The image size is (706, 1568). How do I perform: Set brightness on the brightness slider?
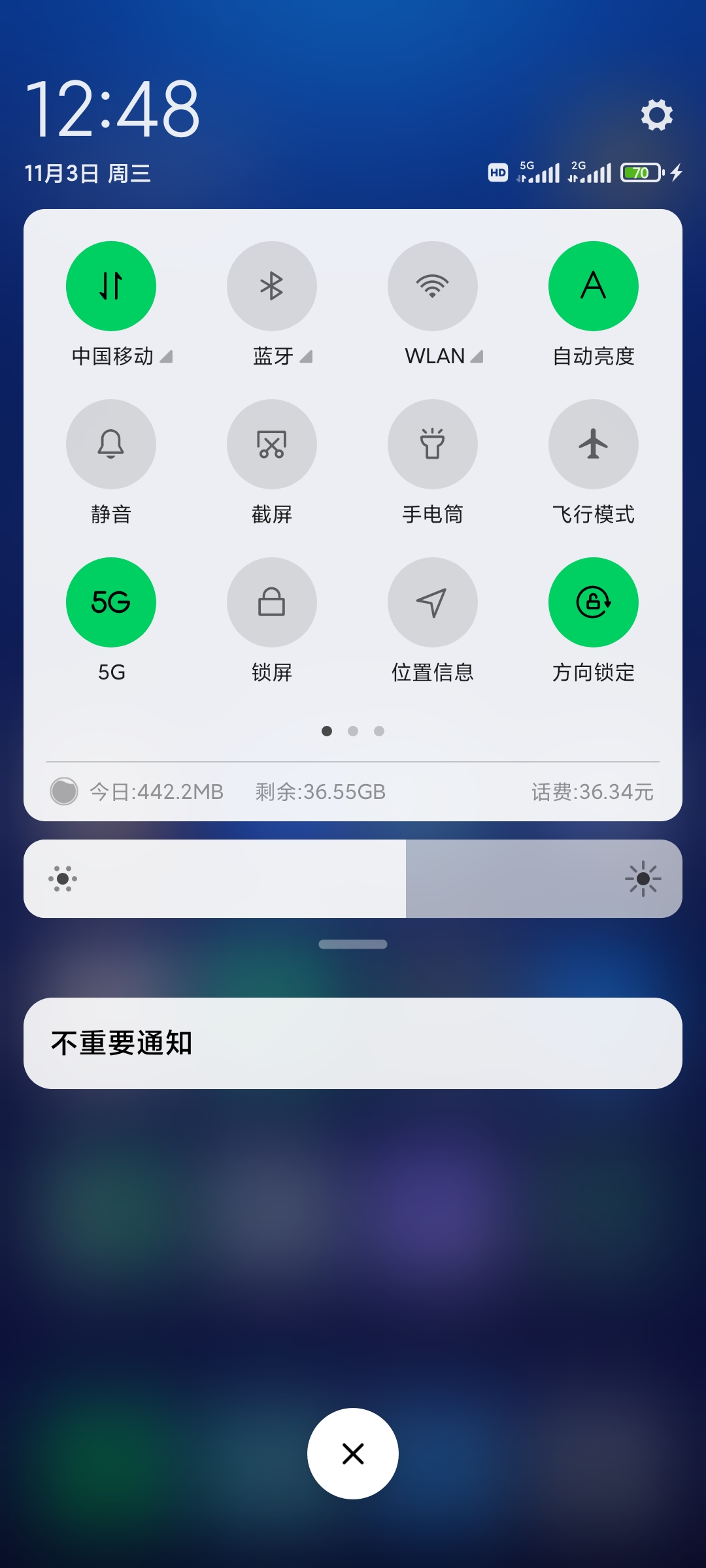coord(353,879)
